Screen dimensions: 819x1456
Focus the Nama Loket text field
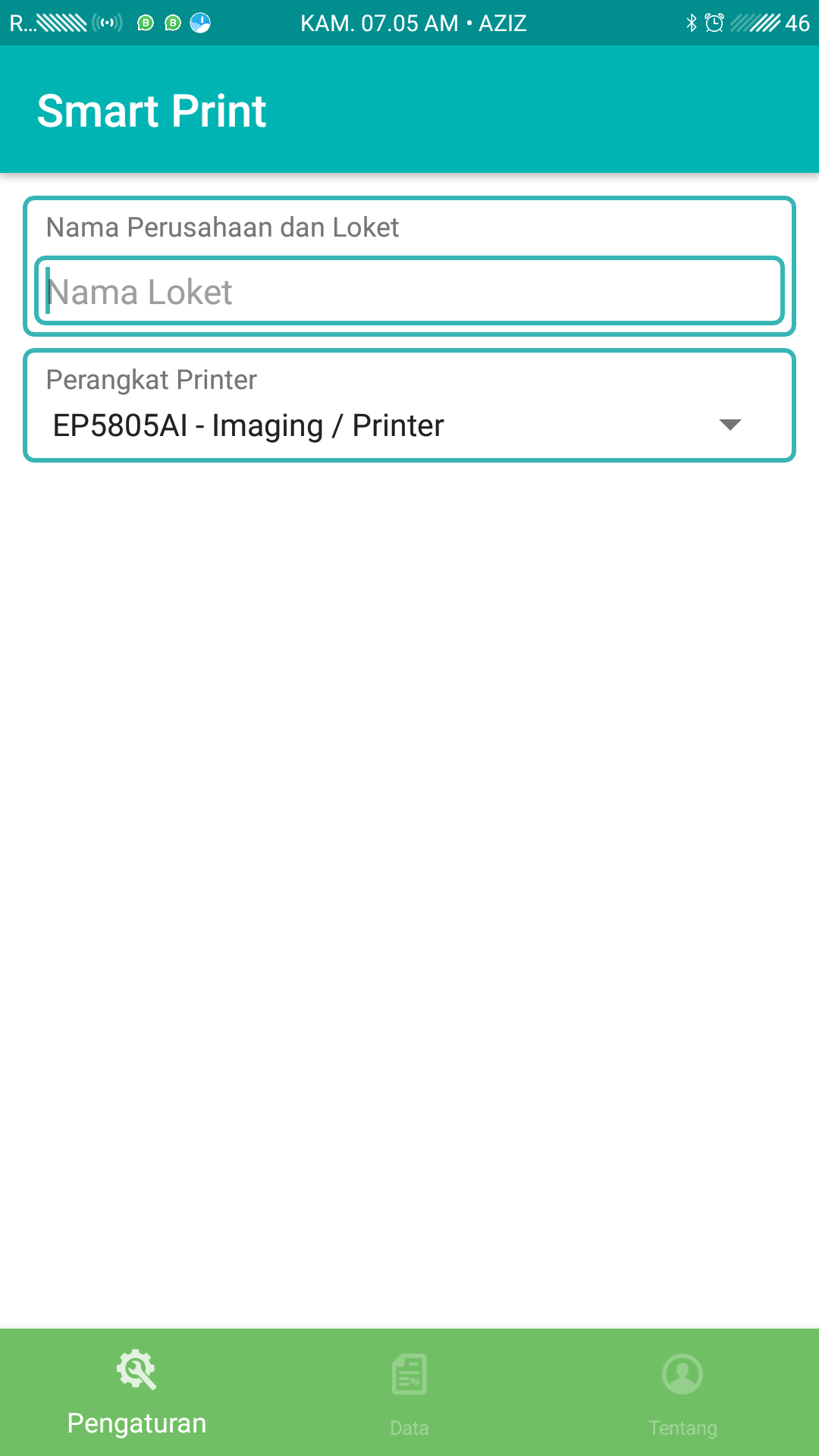tap(409, 292)
